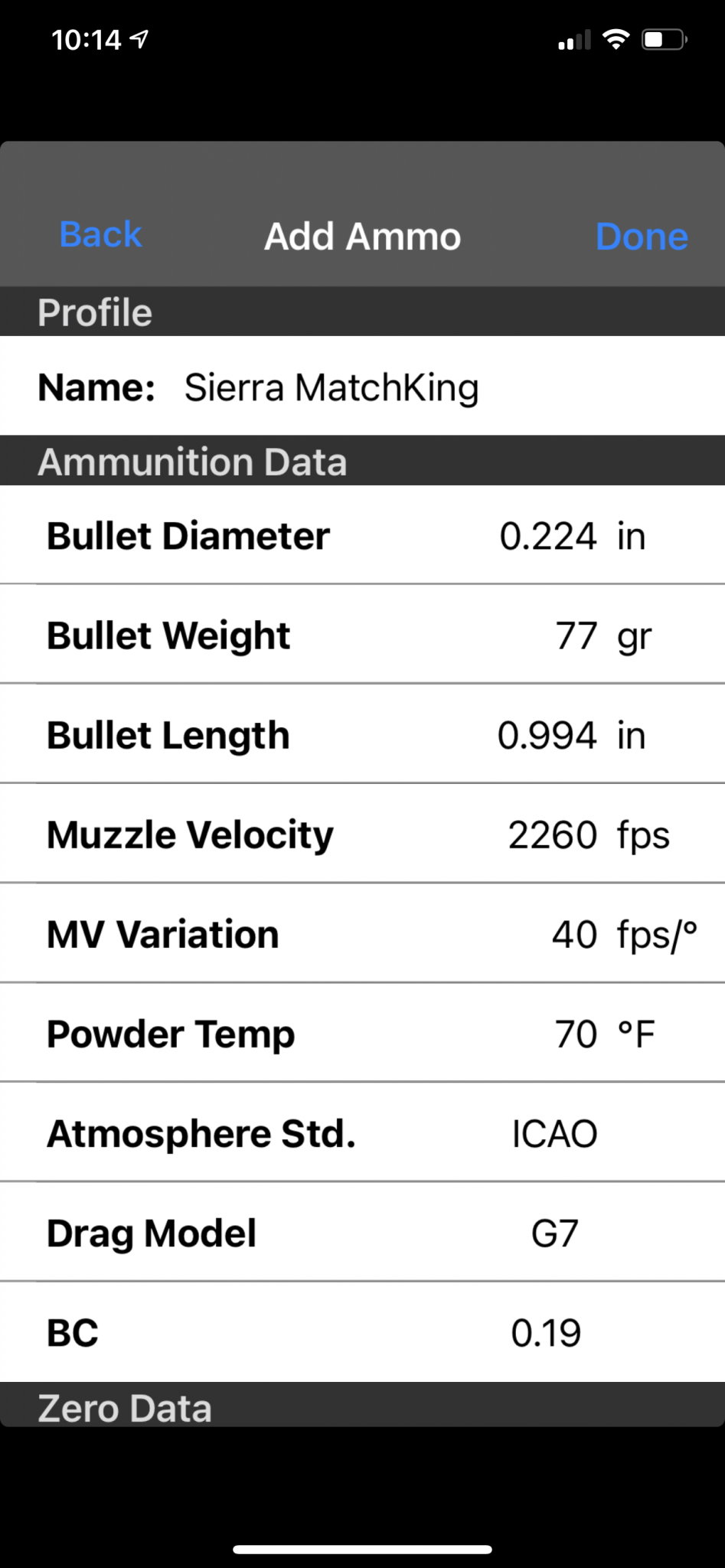Edit the BC value
The image size is (725, 1568).
point(546,1332)
